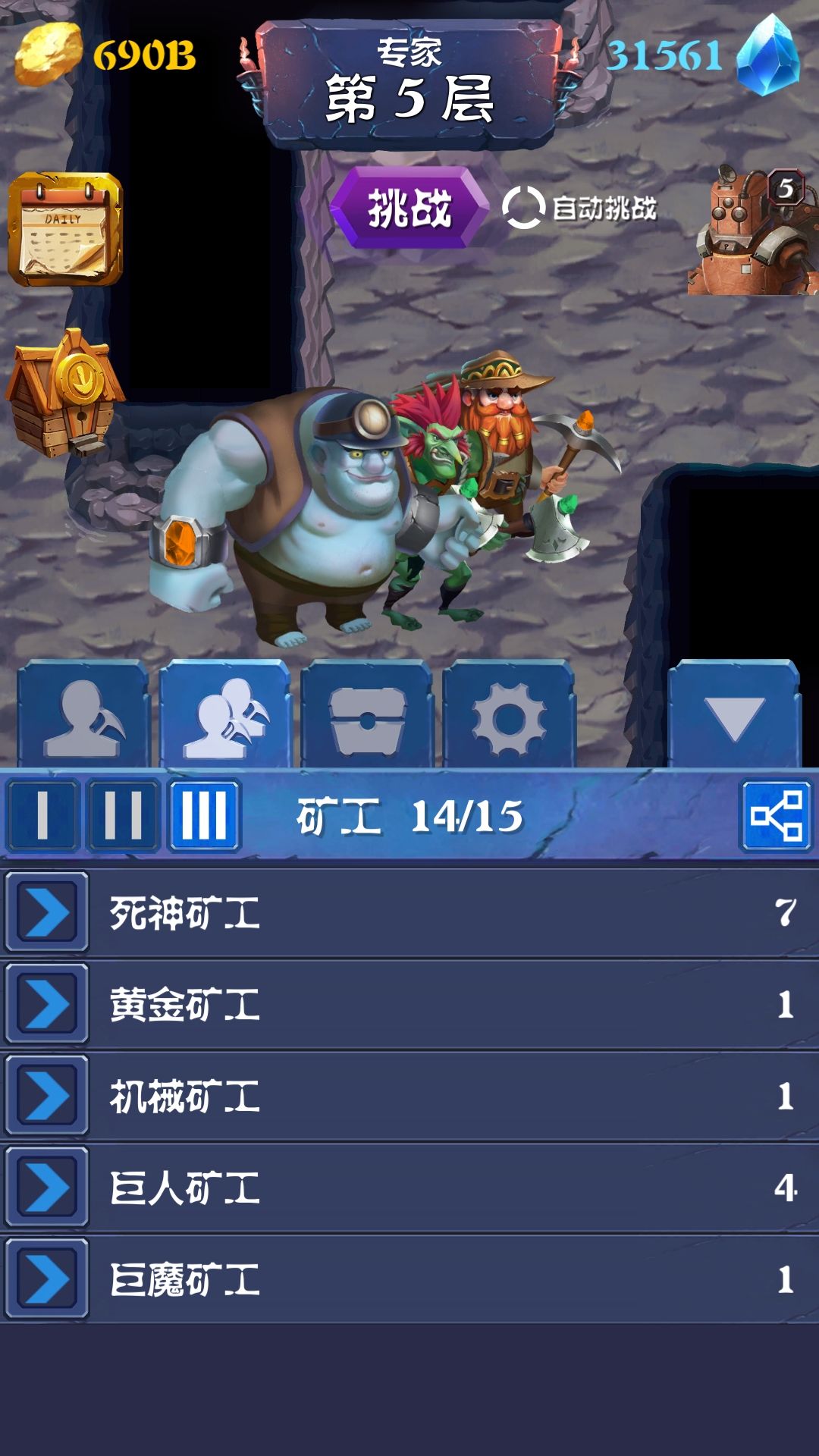Expand the 巨魔矿工 row

(x=47, y=1279)
